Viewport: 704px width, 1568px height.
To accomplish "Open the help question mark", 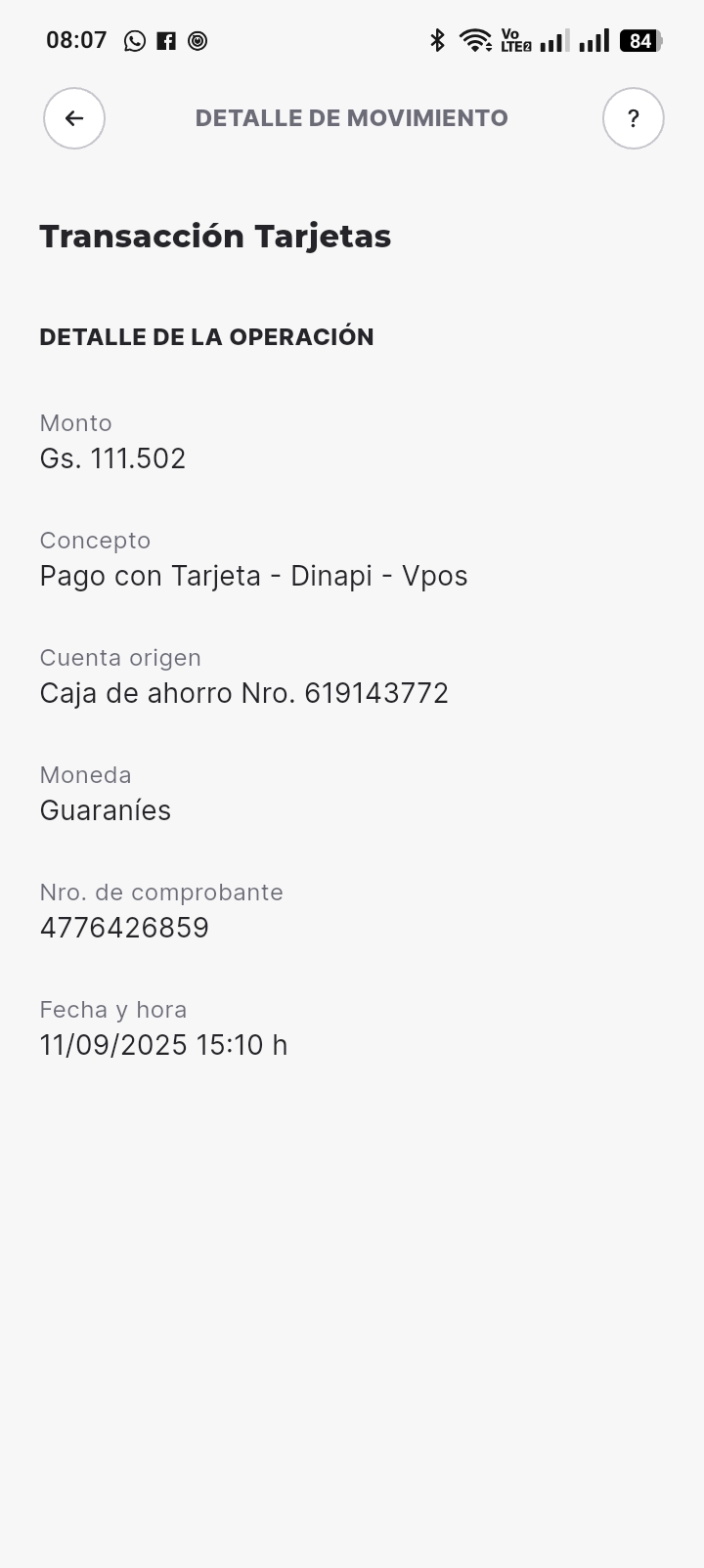I will click(x=633, y=118).
